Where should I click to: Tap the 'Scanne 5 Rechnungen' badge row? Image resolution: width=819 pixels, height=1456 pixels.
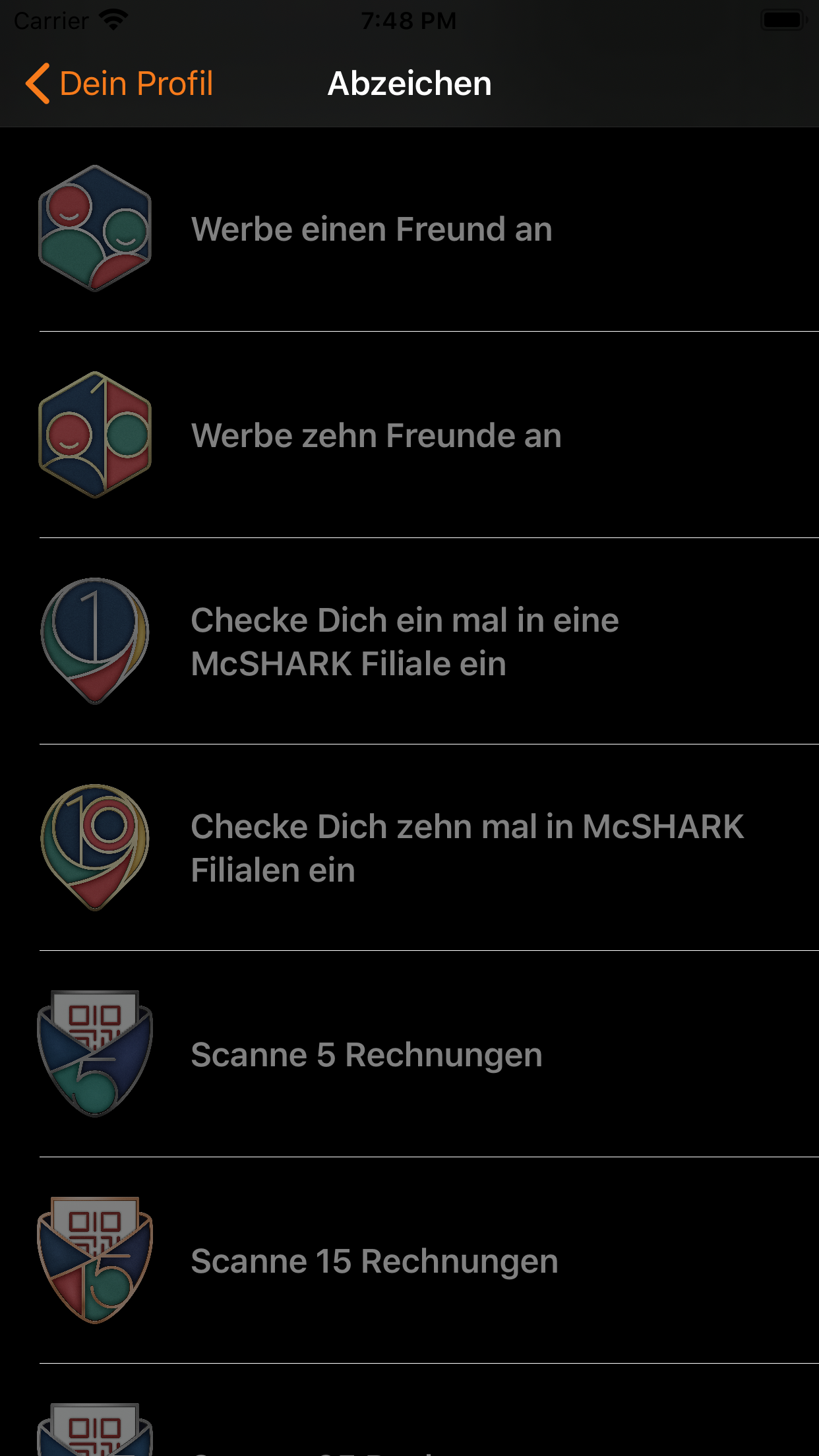click(409, 1054)
